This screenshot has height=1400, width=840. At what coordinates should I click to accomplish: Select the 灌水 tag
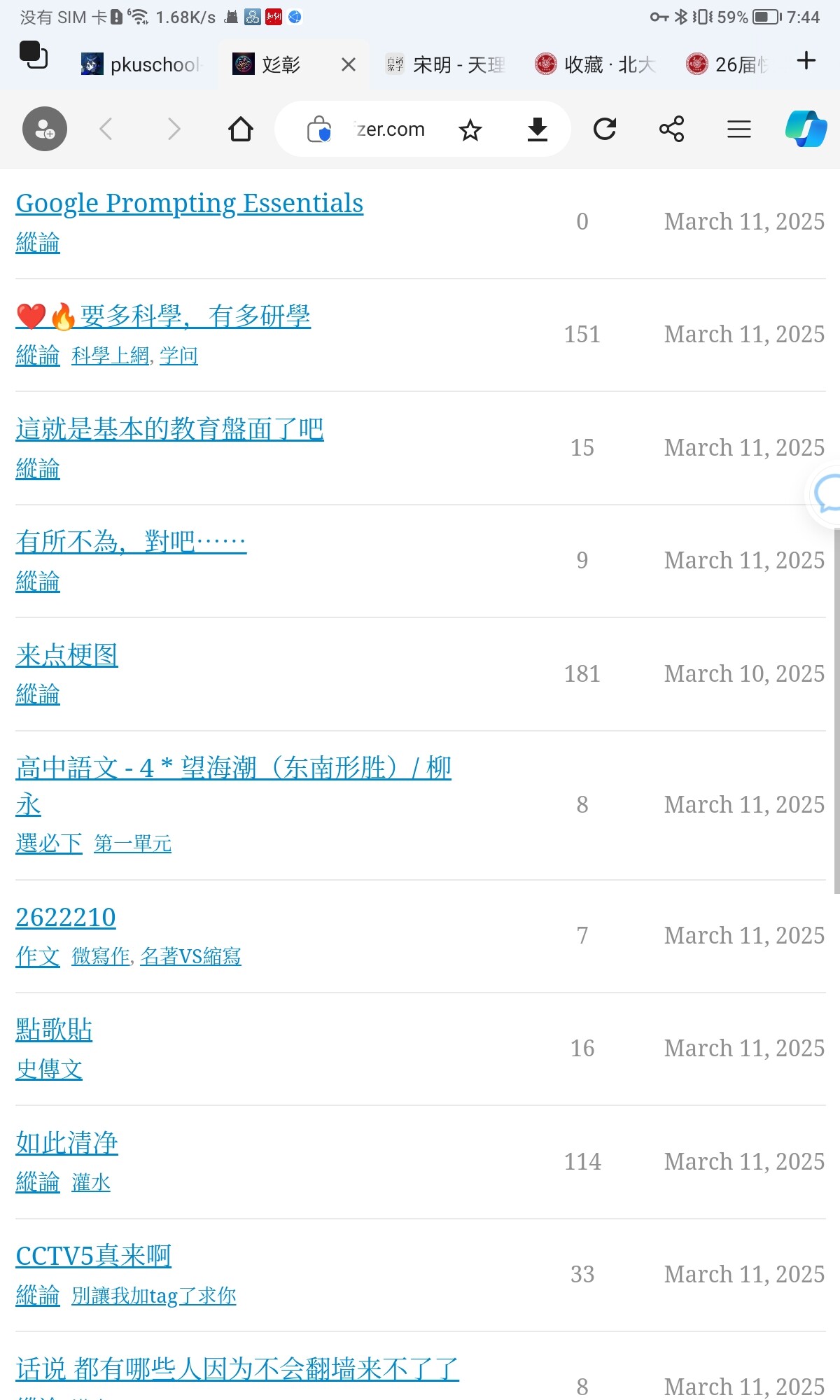91,1183
